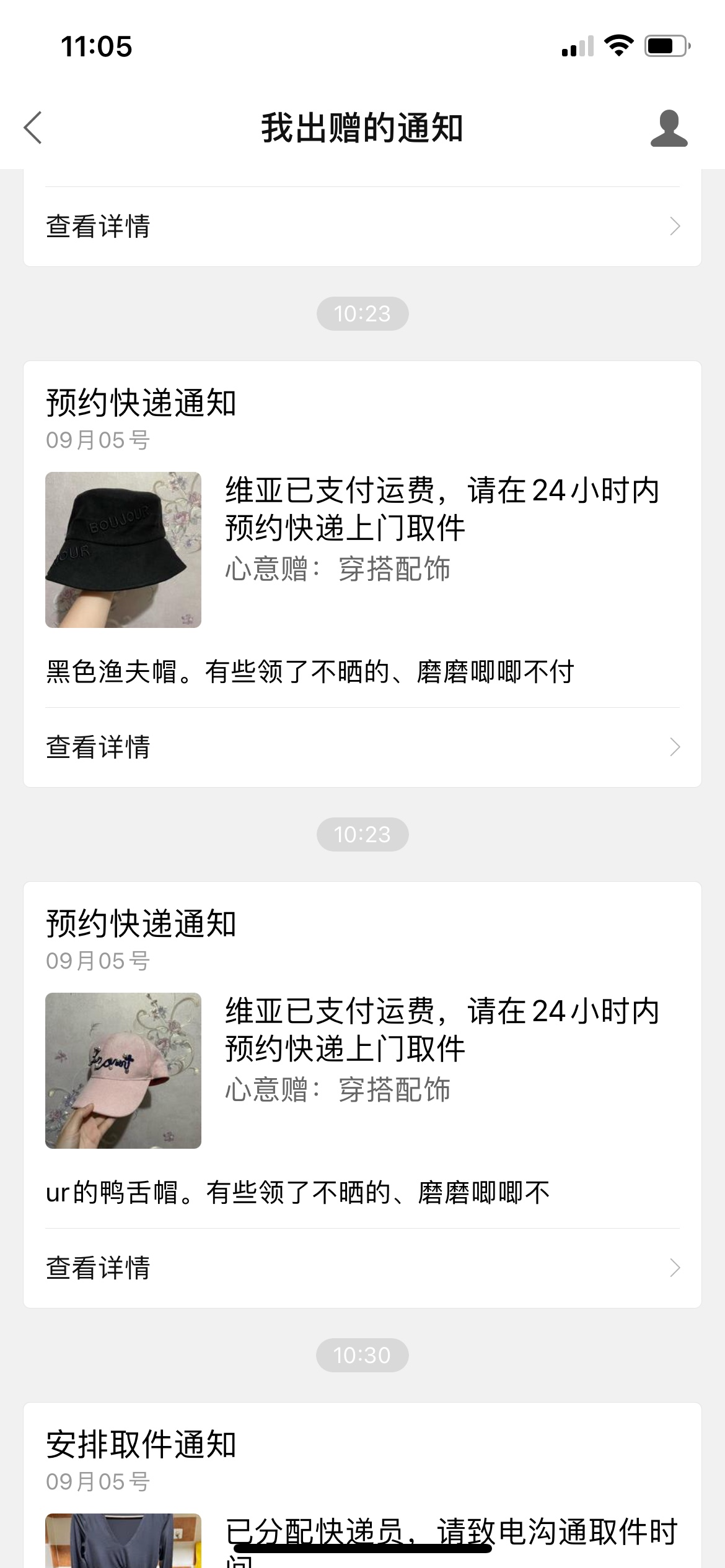Open the black bucket hat notification card
Image resolution: width=725 pixels, height=1568 pixels.
[362, 533]
